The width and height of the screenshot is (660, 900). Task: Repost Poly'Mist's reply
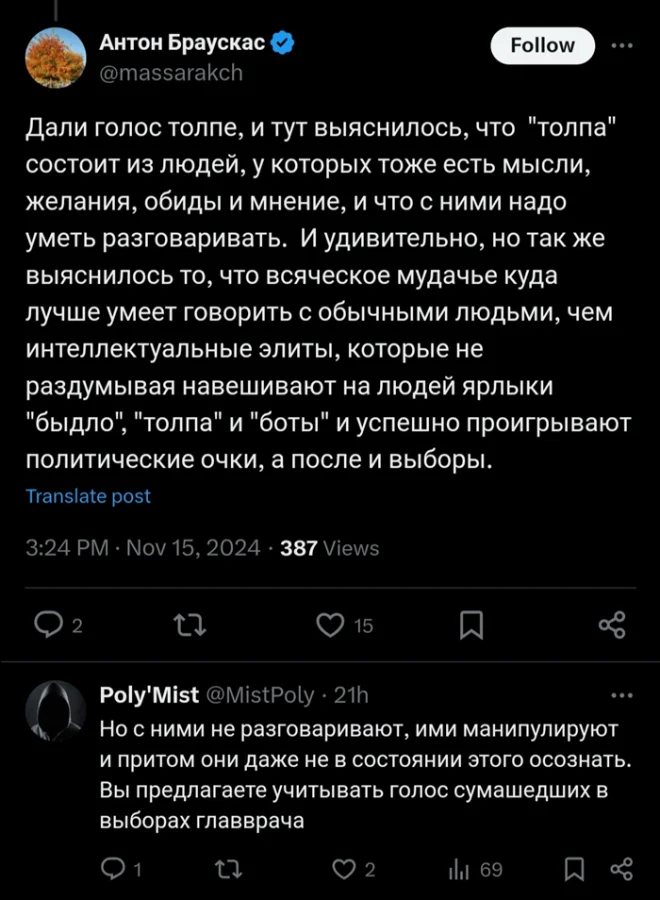pos(230,869)
